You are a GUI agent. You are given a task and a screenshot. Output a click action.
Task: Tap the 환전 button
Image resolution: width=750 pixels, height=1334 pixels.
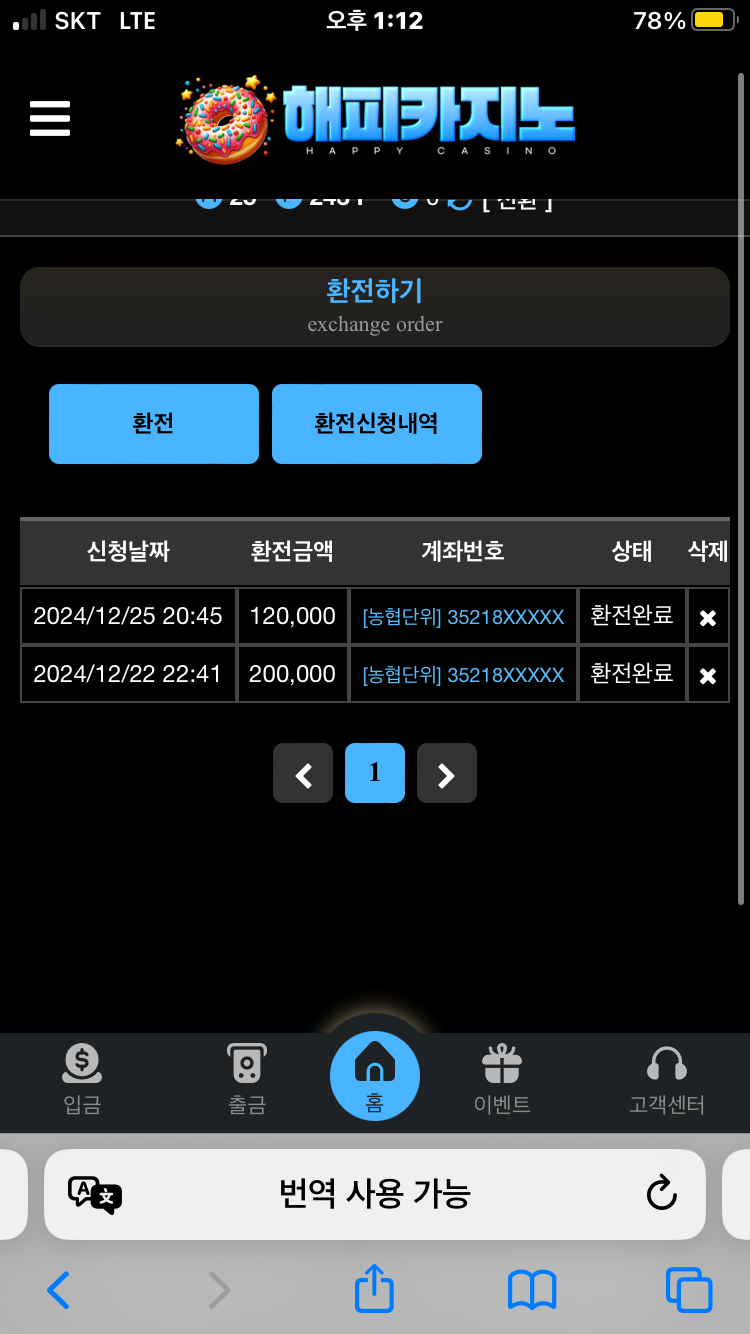pos(154,424)
